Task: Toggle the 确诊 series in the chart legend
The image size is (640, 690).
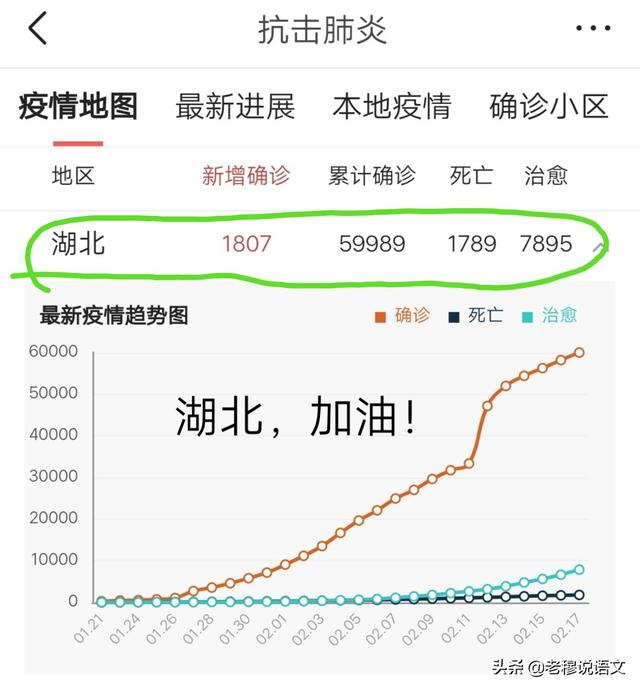Action: [403, 315]
